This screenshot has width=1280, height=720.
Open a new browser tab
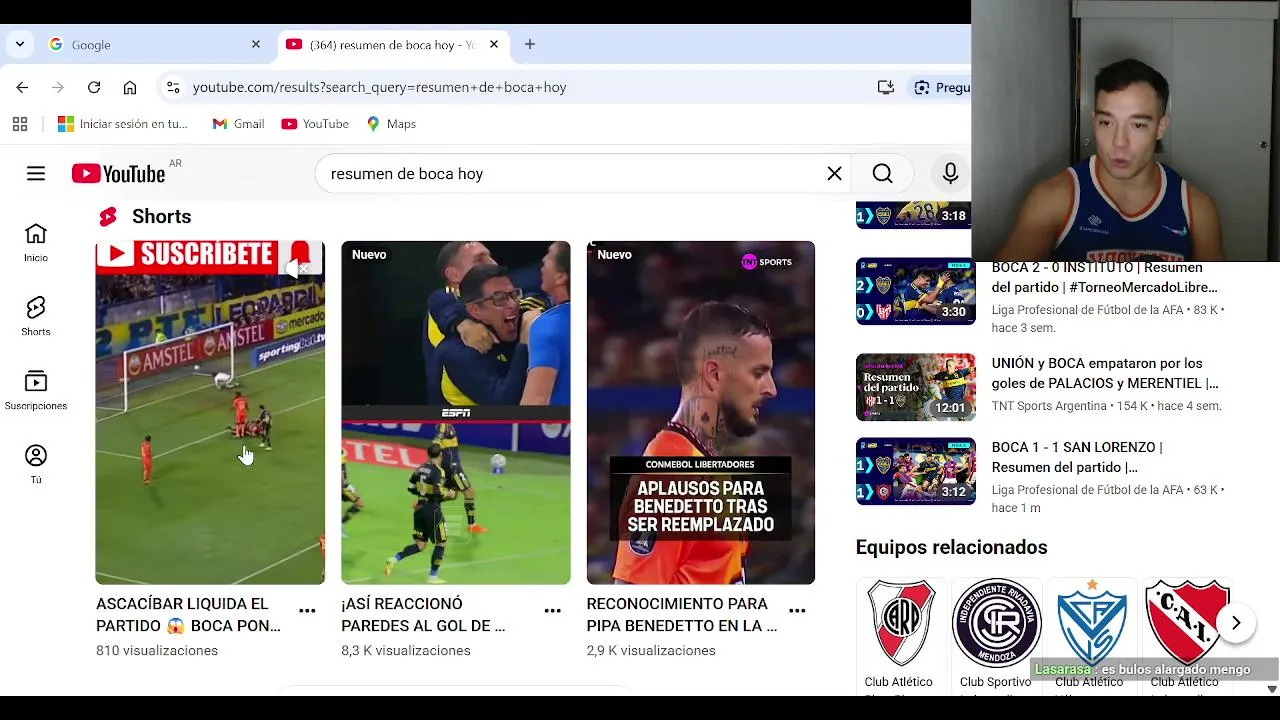[530, 45]
